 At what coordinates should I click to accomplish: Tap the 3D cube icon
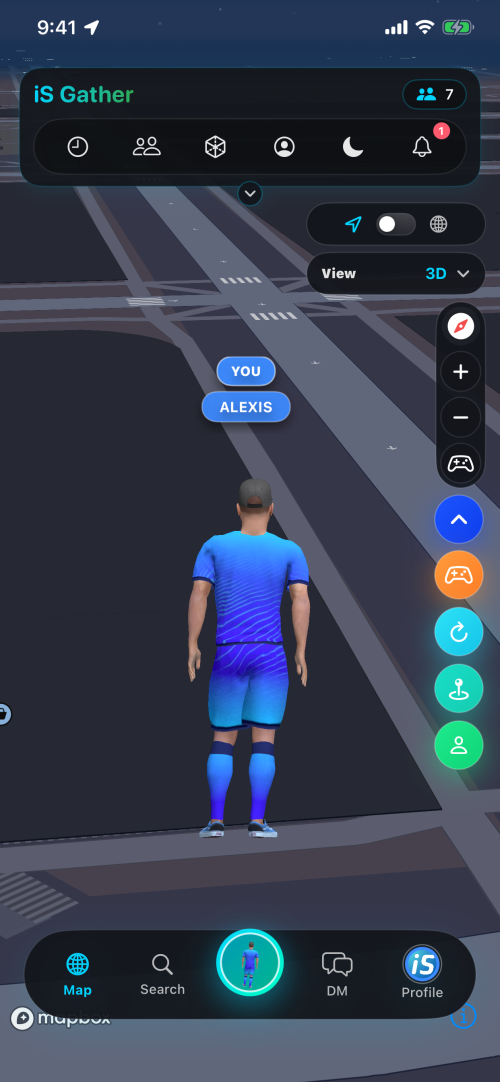215,147
